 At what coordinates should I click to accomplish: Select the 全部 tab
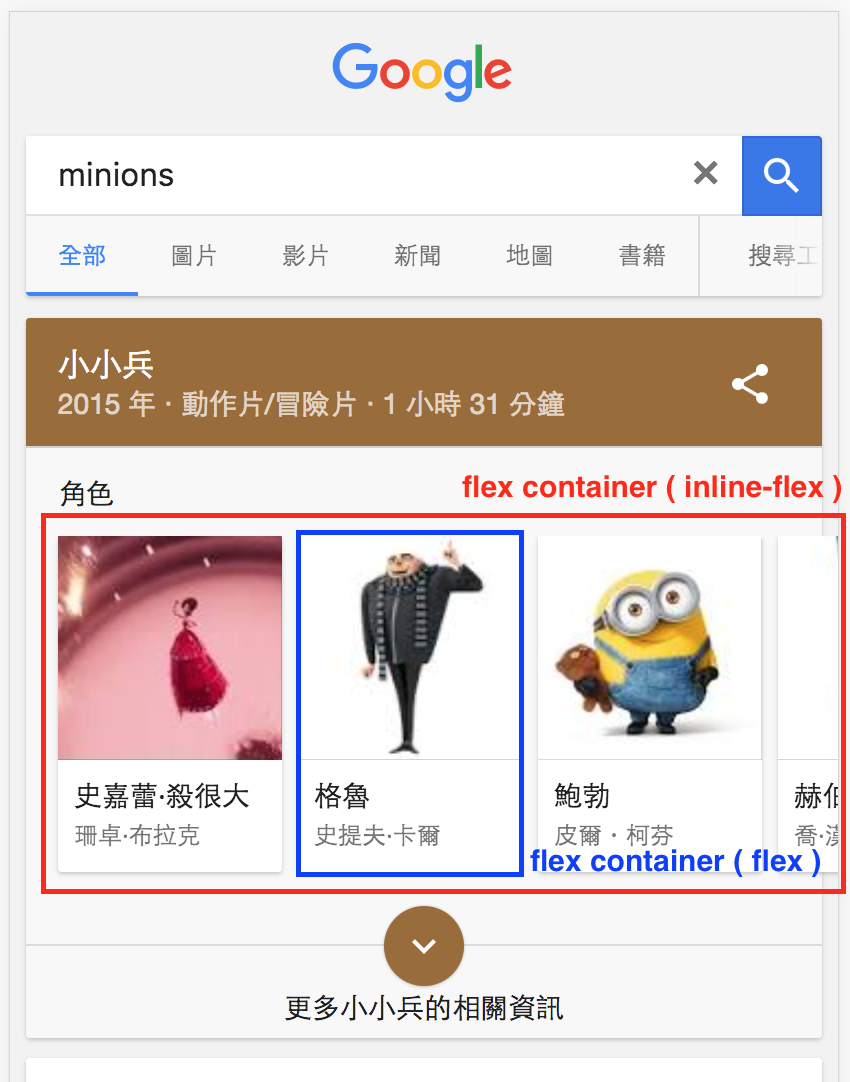pos(82,256)
